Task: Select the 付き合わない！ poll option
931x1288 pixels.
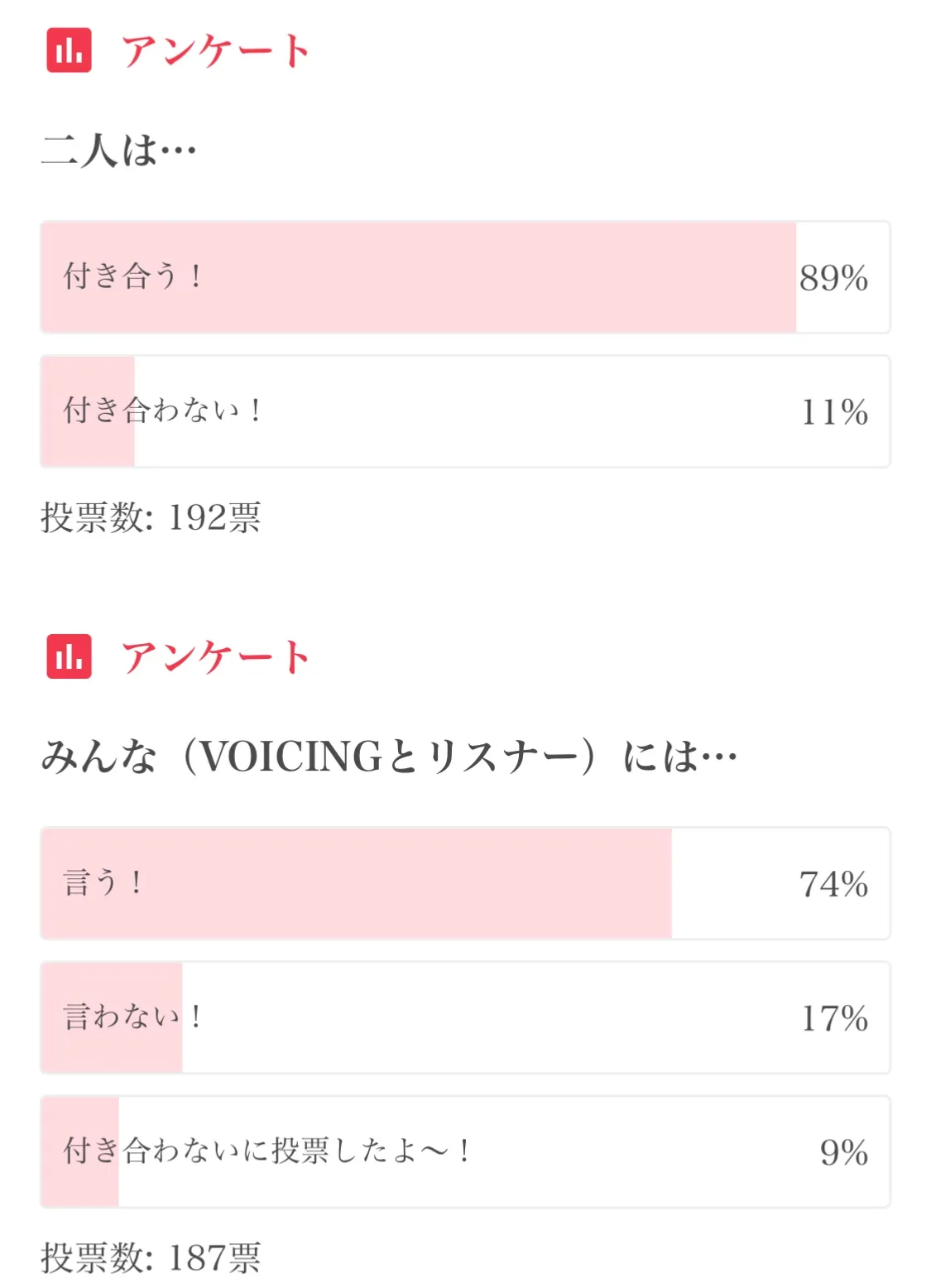Action: pyautogui.click(x=464, y=411)
